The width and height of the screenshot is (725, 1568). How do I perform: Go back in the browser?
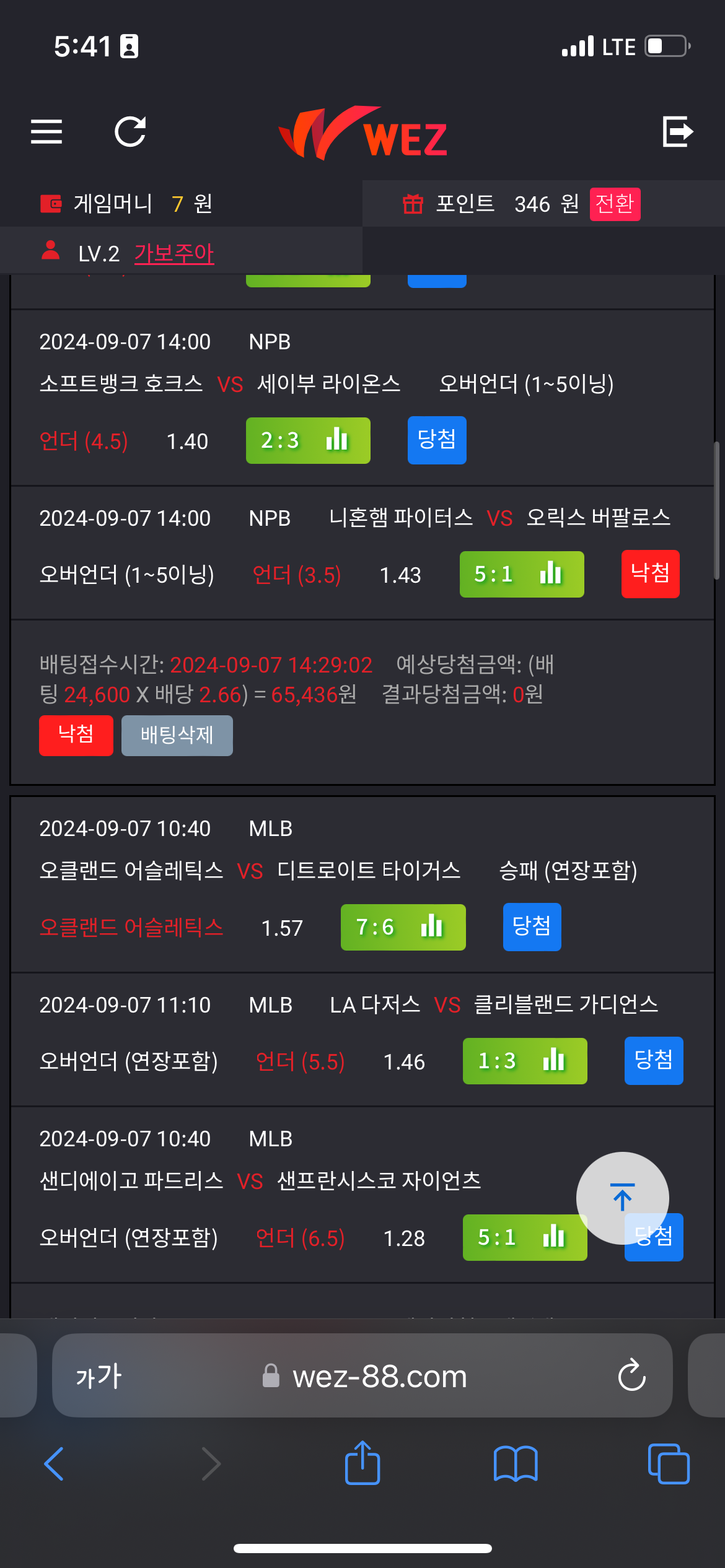click(x=54, y=1464)
